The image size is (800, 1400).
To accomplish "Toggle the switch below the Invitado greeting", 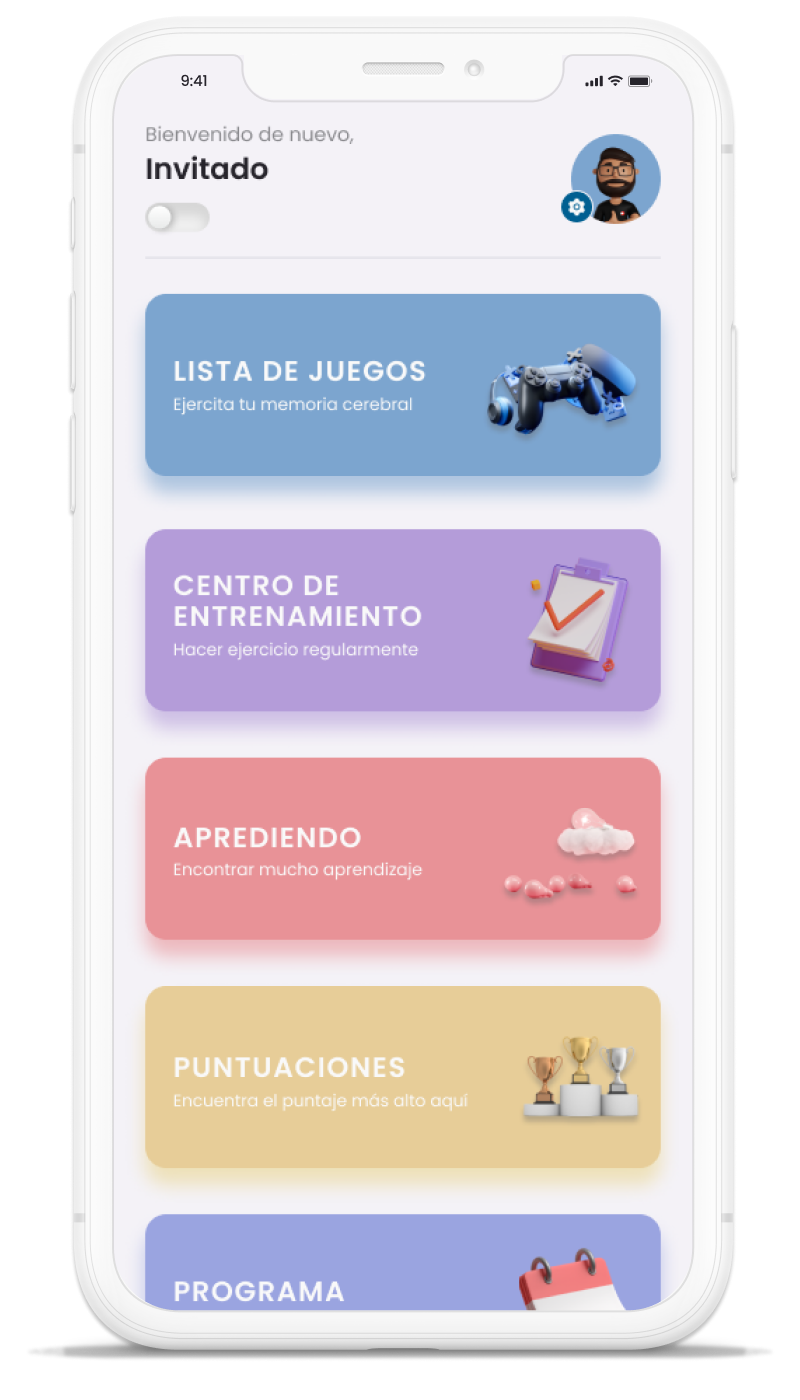I will [x=177, y=215].
